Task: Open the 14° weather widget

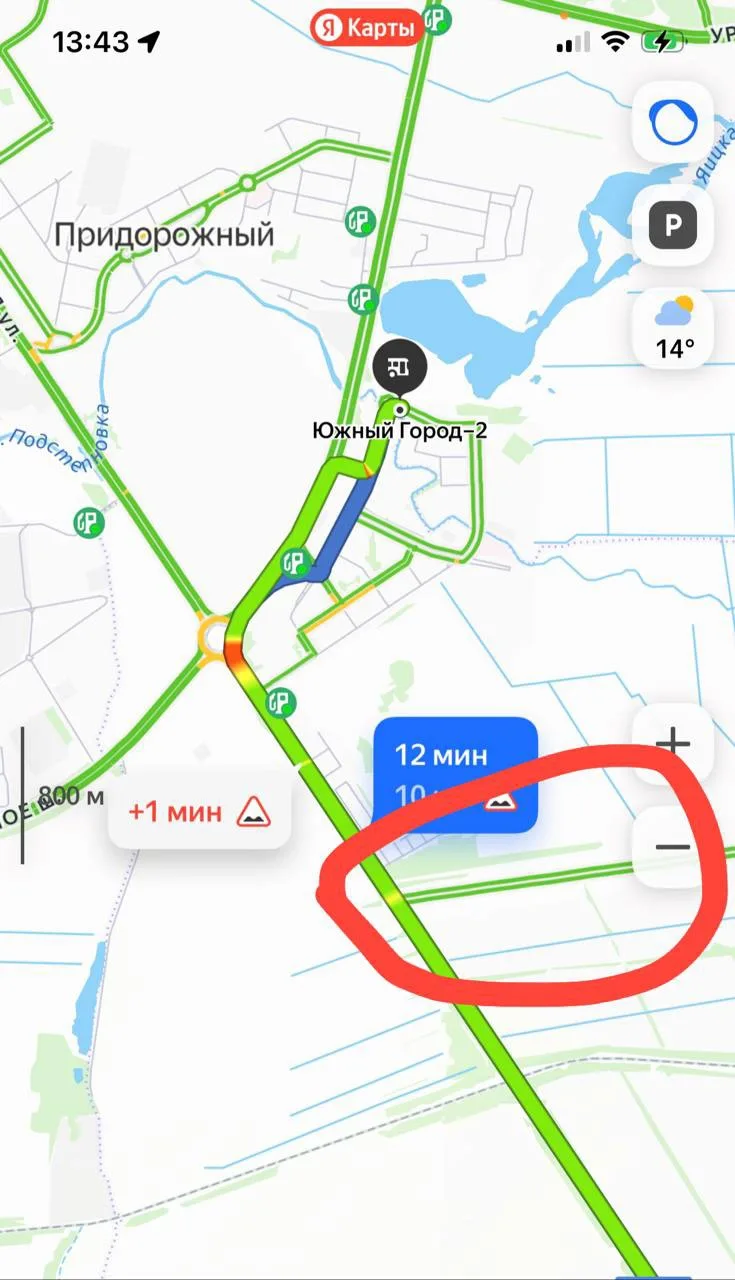Action: click(x=674, y=329)
